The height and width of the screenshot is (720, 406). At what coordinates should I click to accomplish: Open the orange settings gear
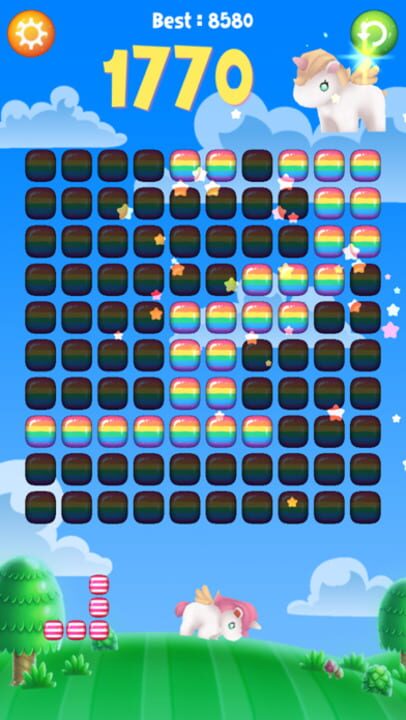click(x=31, y=34)
